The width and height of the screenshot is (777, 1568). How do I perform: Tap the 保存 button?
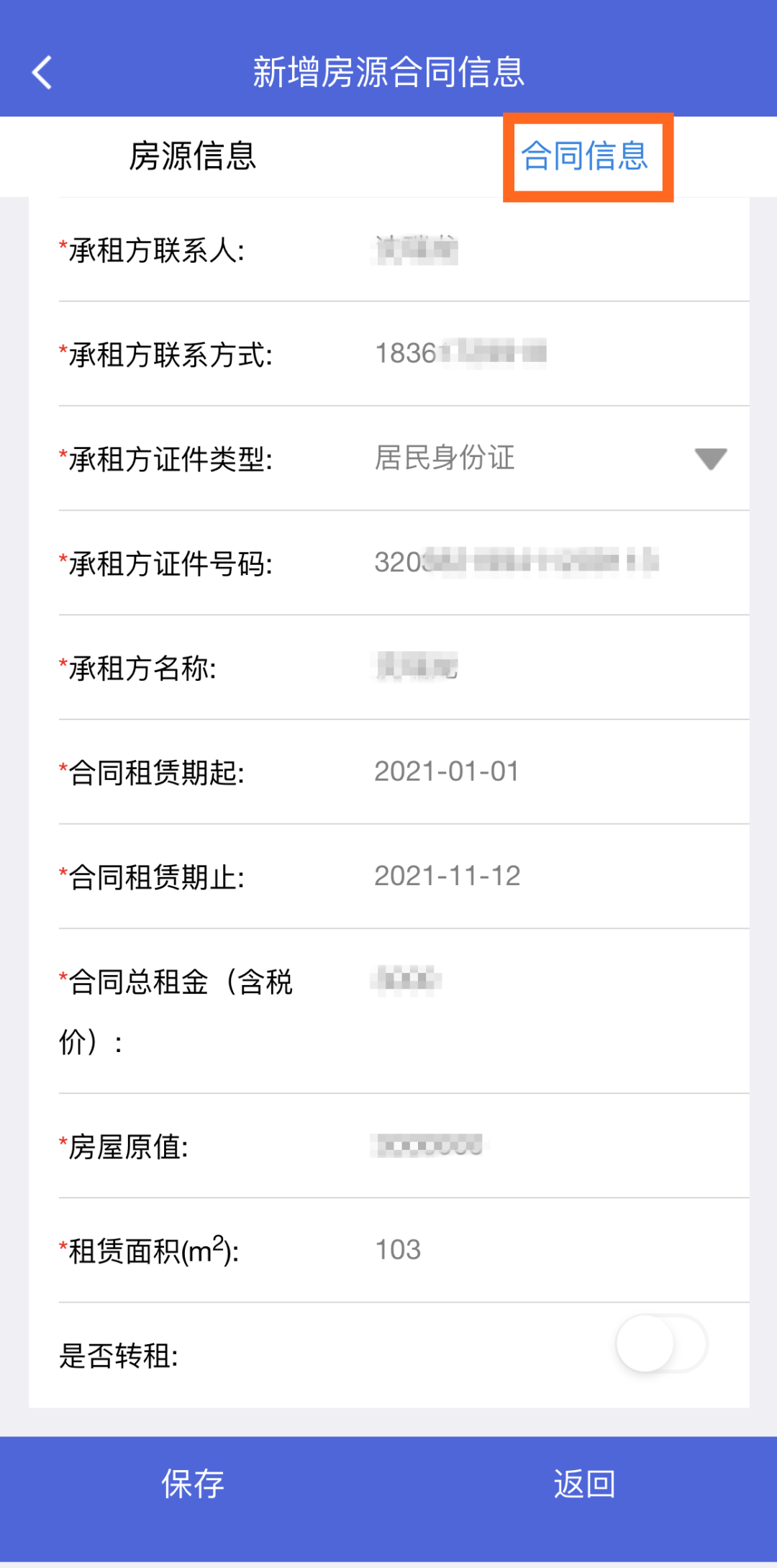point(193,1484)
